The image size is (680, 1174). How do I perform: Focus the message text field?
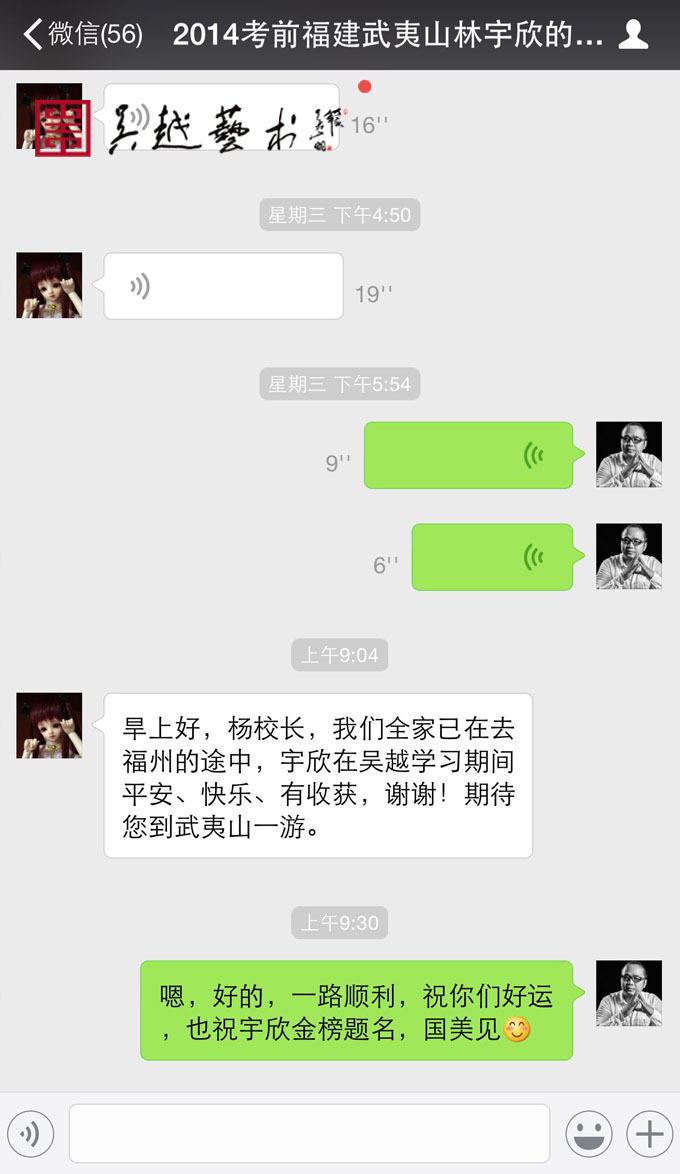(x=309, y=1133)
